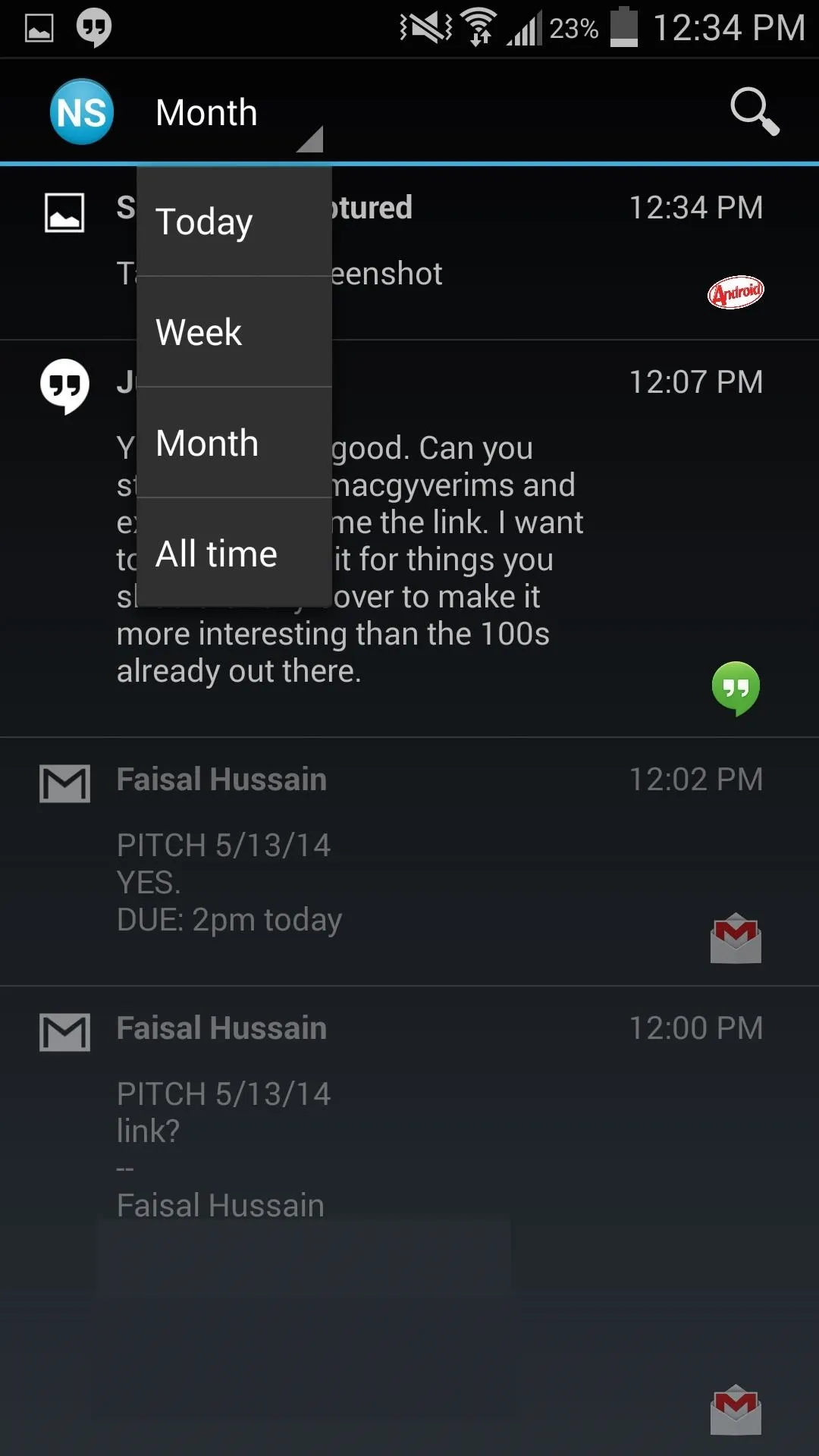Choose the Week filter option
The height and width of the screenshot is (1456, 819).
(234, 332)
